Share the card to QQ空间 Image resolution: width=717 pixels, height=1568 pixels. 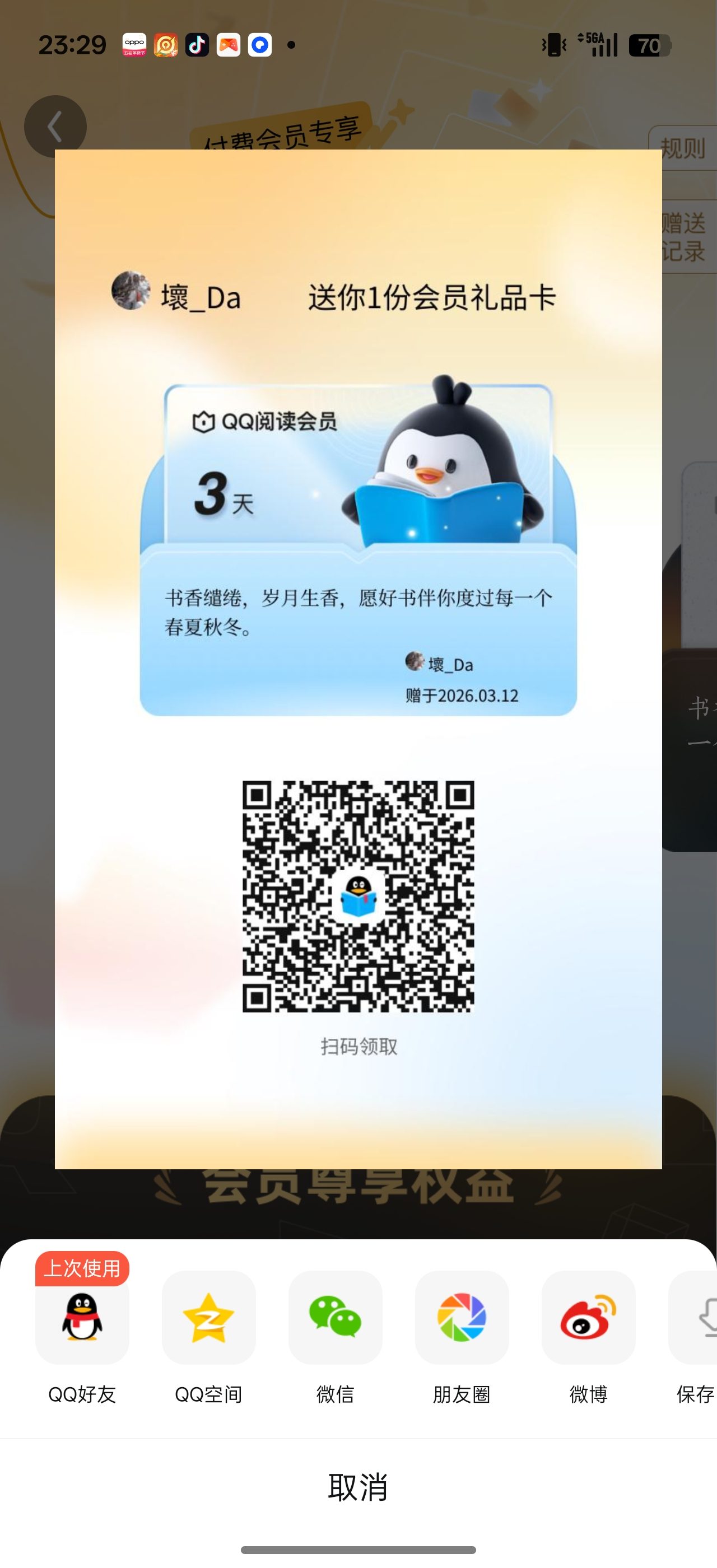[x=209, y=1317]
